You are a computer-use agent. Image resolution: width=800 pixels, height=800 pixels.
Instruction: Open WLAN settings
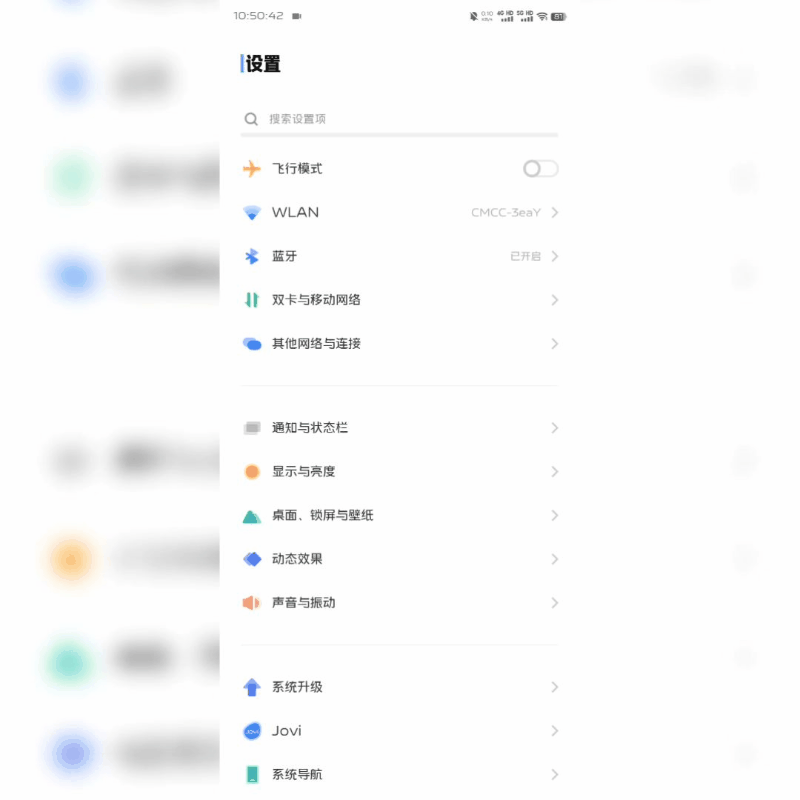tap(398, 213)
